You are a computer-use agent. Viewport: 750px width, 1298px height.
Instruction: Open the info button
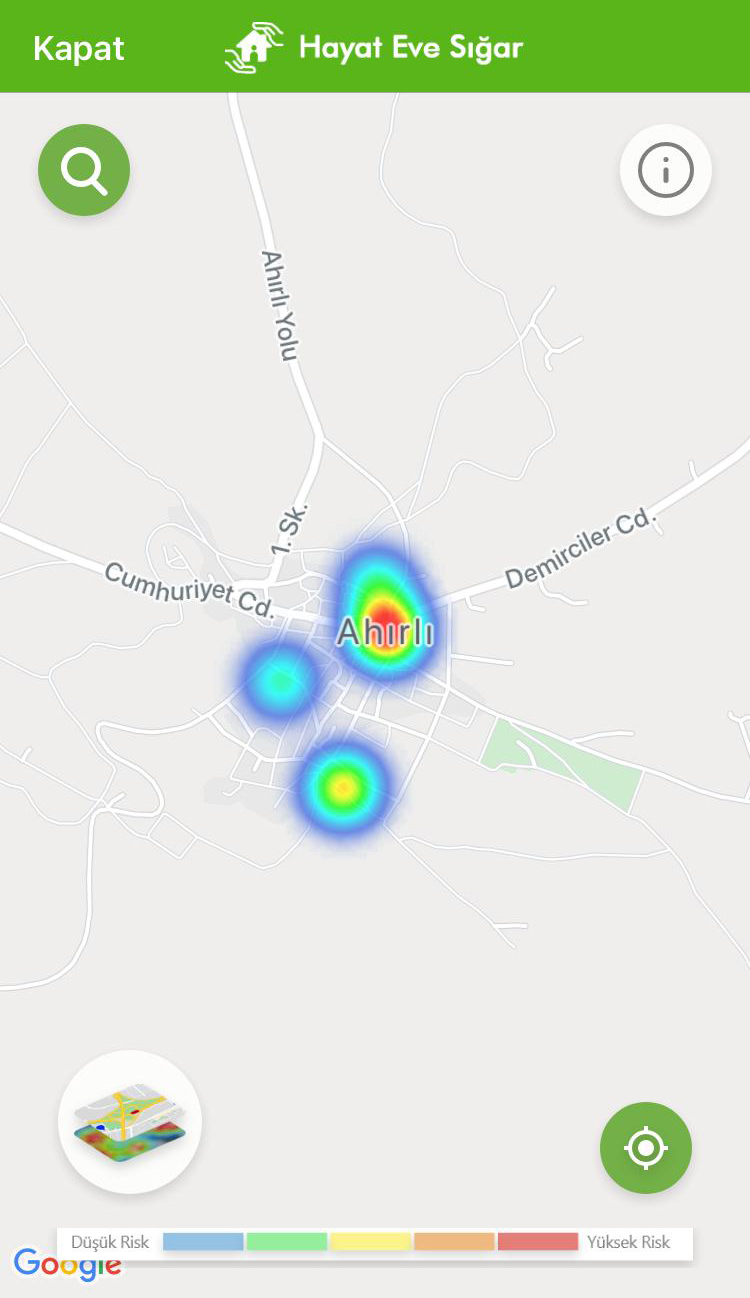665,170
